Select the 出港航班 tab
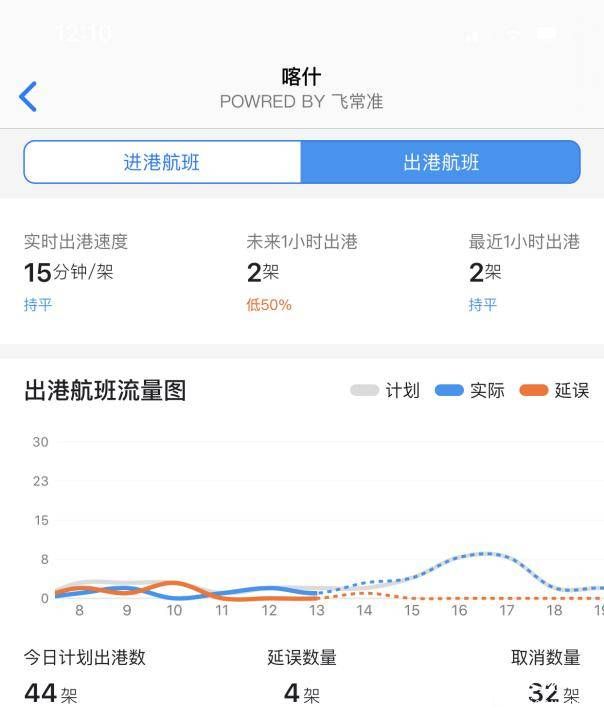 [440, 162]
